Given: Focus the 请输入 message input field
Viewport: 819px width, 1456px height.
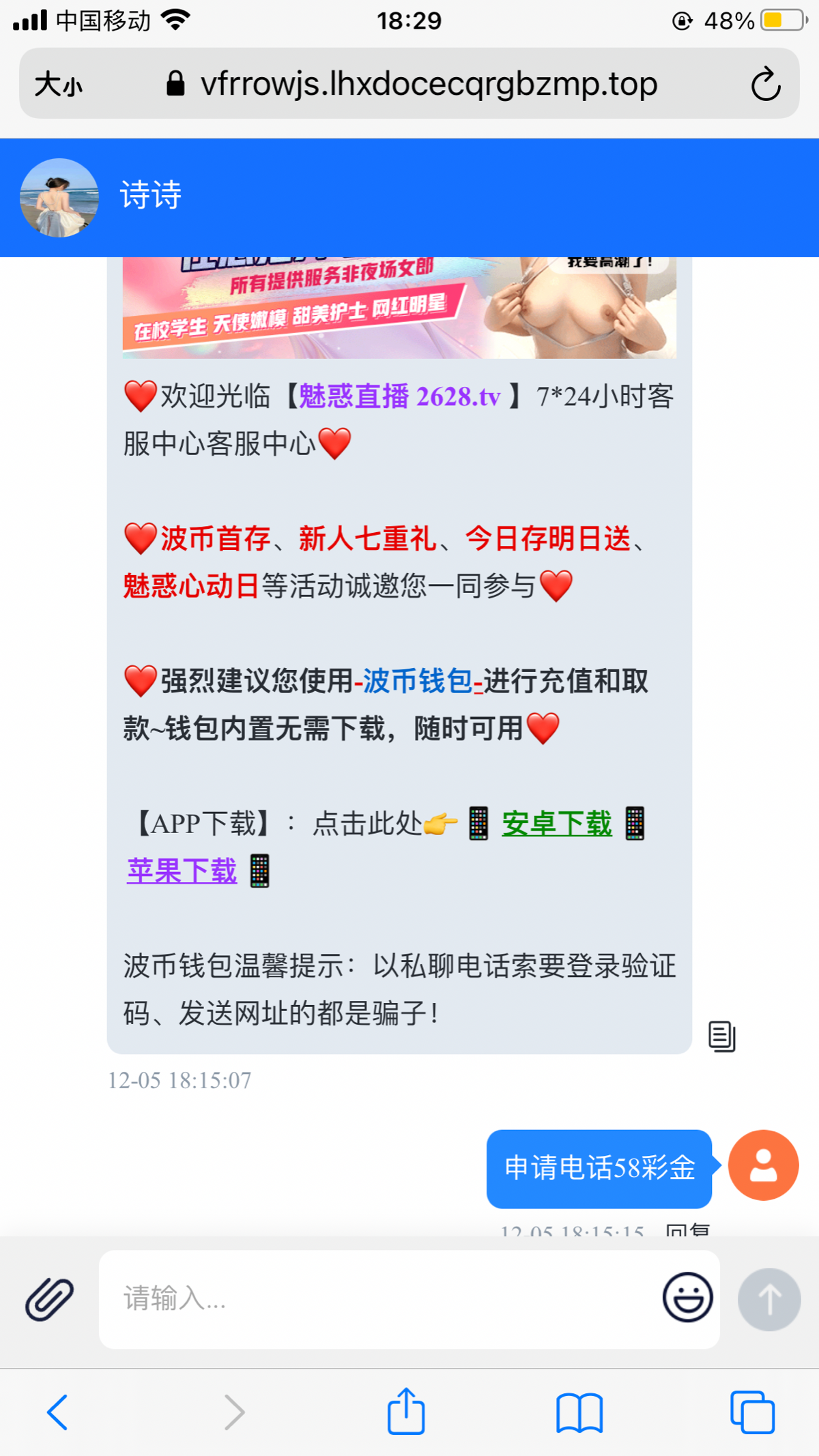Looking at the screenshot, I should click(x=382, y=1298).
